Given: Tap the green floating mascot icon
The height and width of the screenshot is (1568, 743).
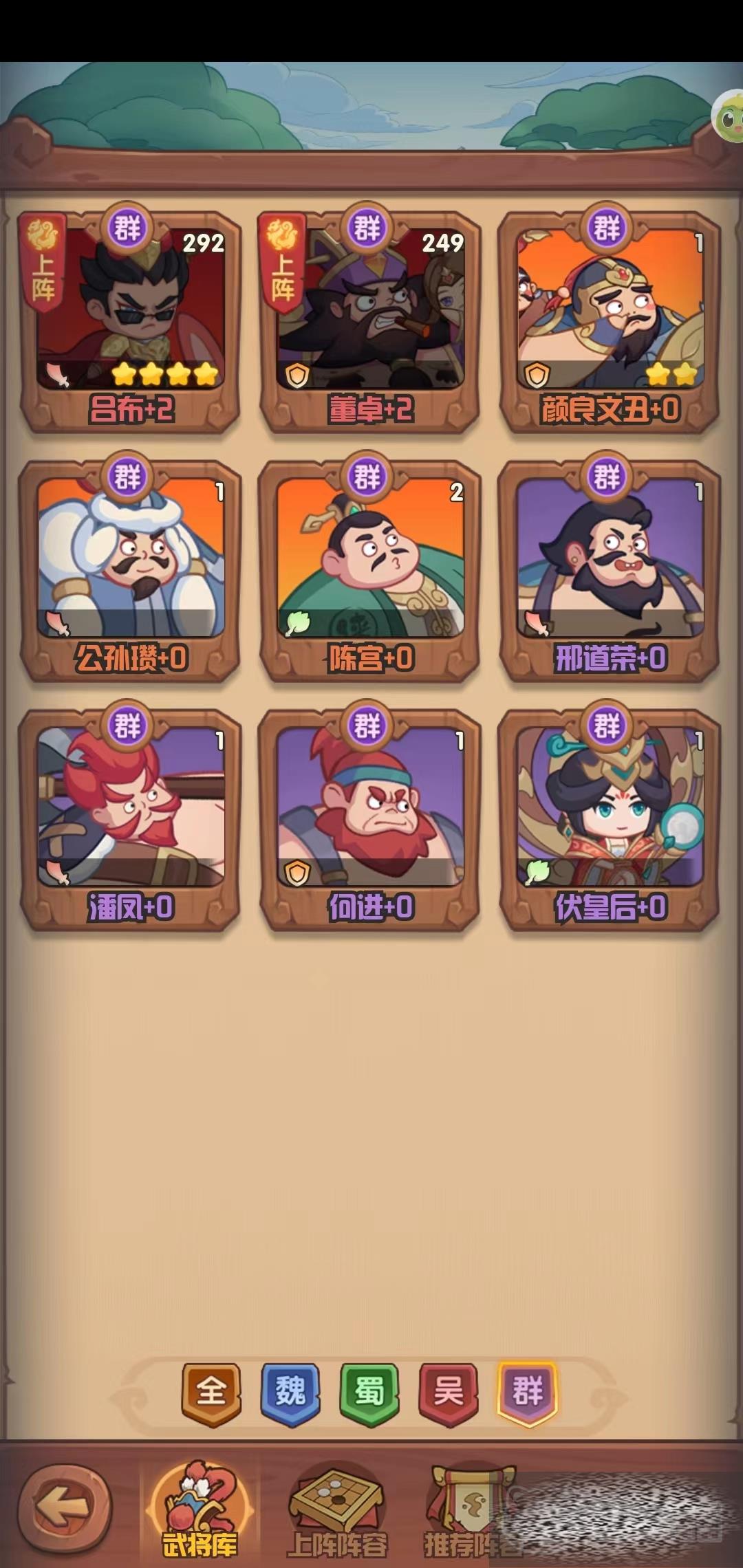Looking at the screenshot, I should pos(729,118).
